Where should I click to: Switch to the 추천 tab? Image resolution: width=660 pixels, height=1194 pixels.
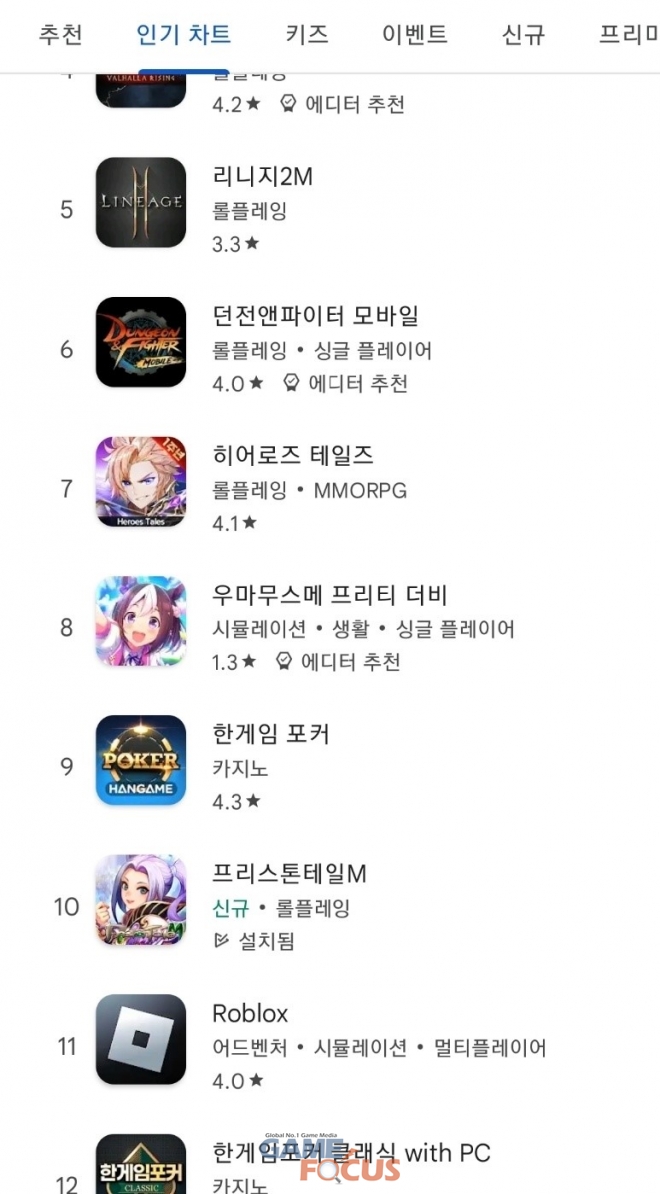pos(60,35)
